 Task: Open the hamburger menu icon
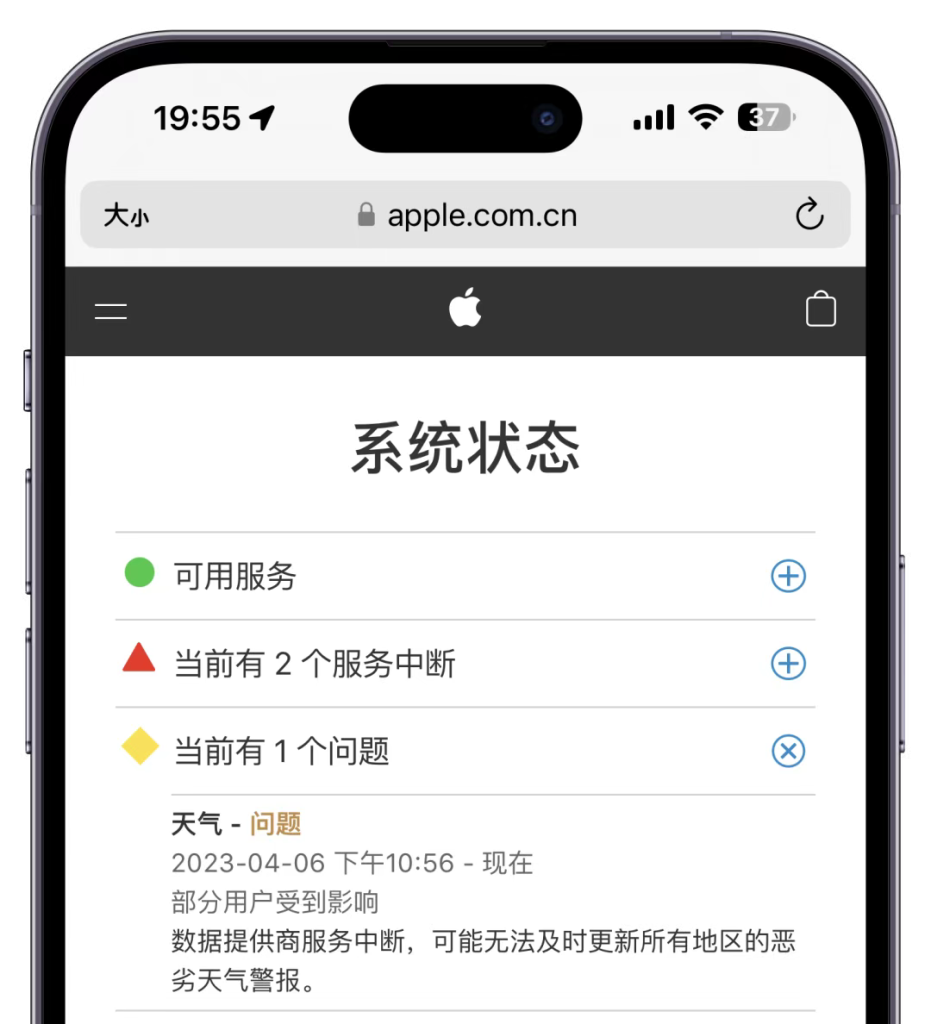[x=110, y=311]
